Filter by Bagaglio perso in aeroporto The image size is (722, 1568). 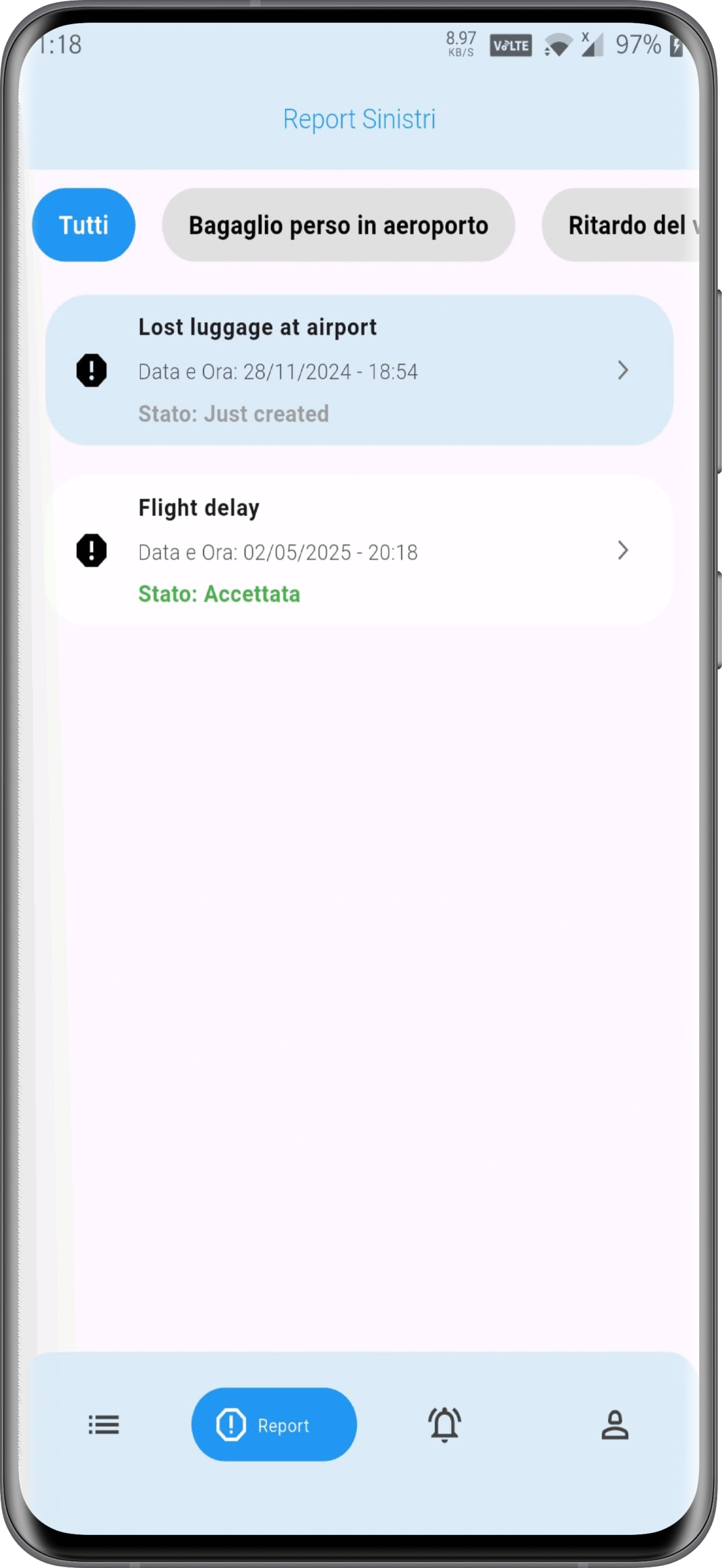pos(338,225)
